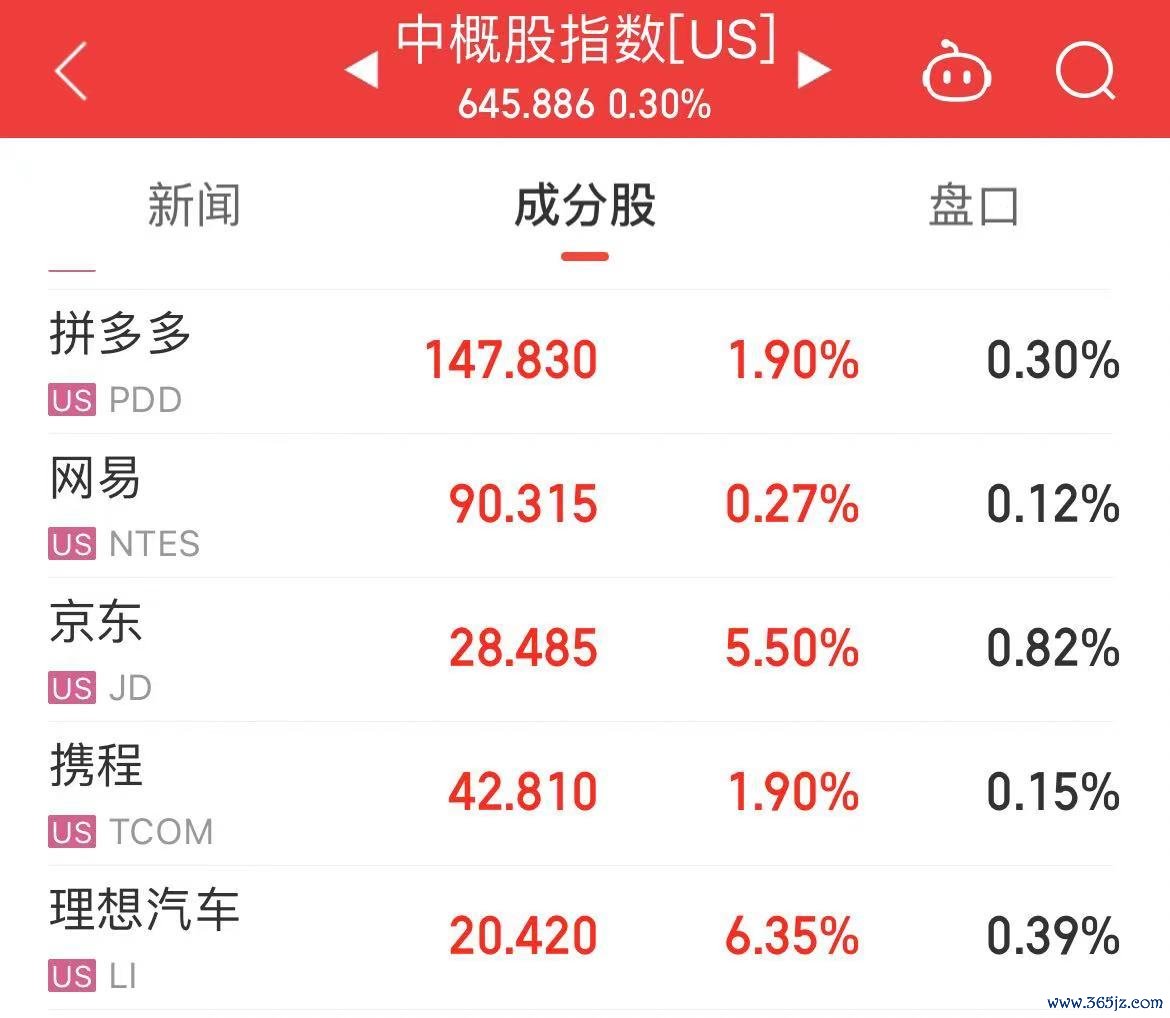This screenshot has width=1170, height=1018.
Task: Switch to the next index with right arrow
Action: [x=814, y=70]
